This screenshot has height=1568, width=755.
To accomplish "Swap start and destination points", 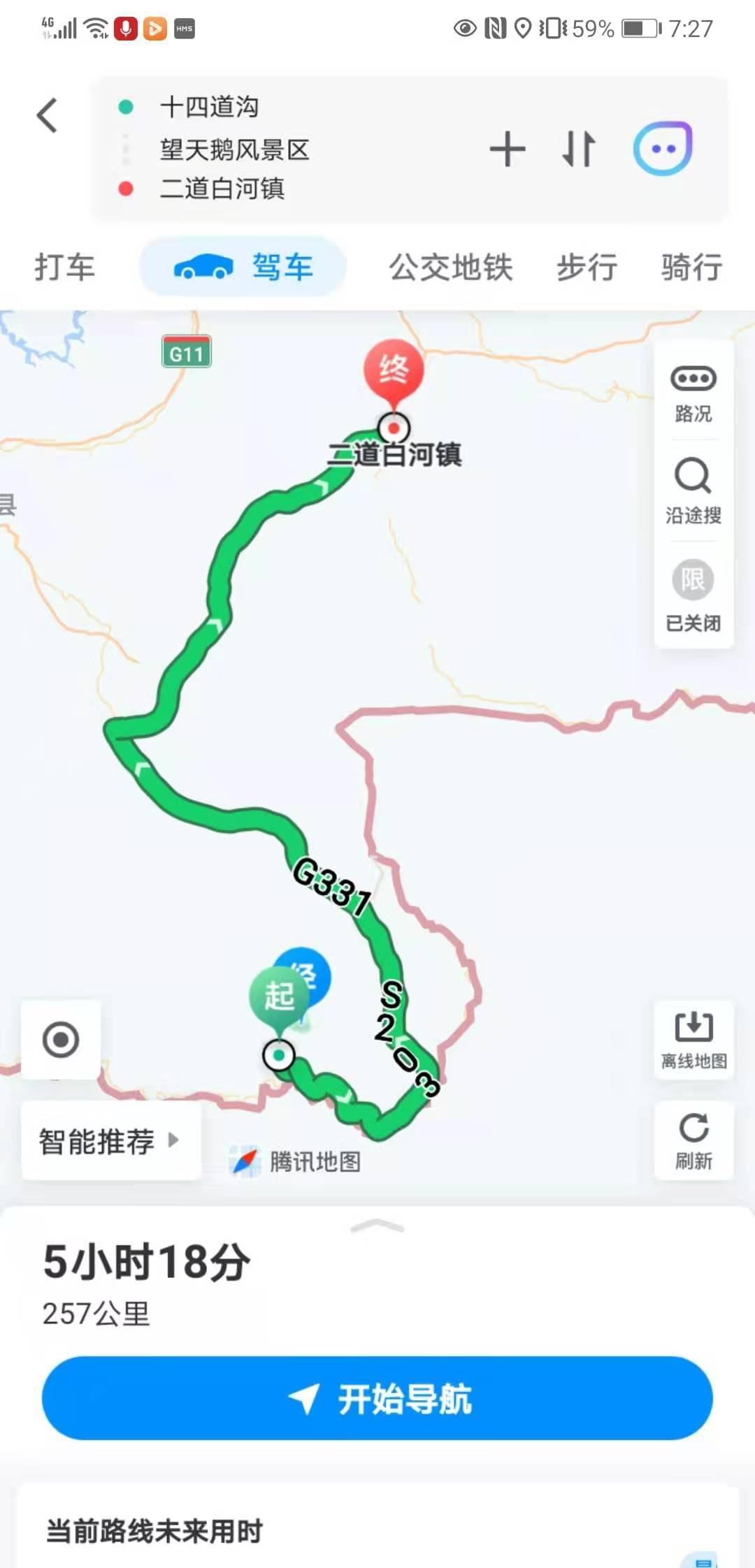I will coord(579,149).
